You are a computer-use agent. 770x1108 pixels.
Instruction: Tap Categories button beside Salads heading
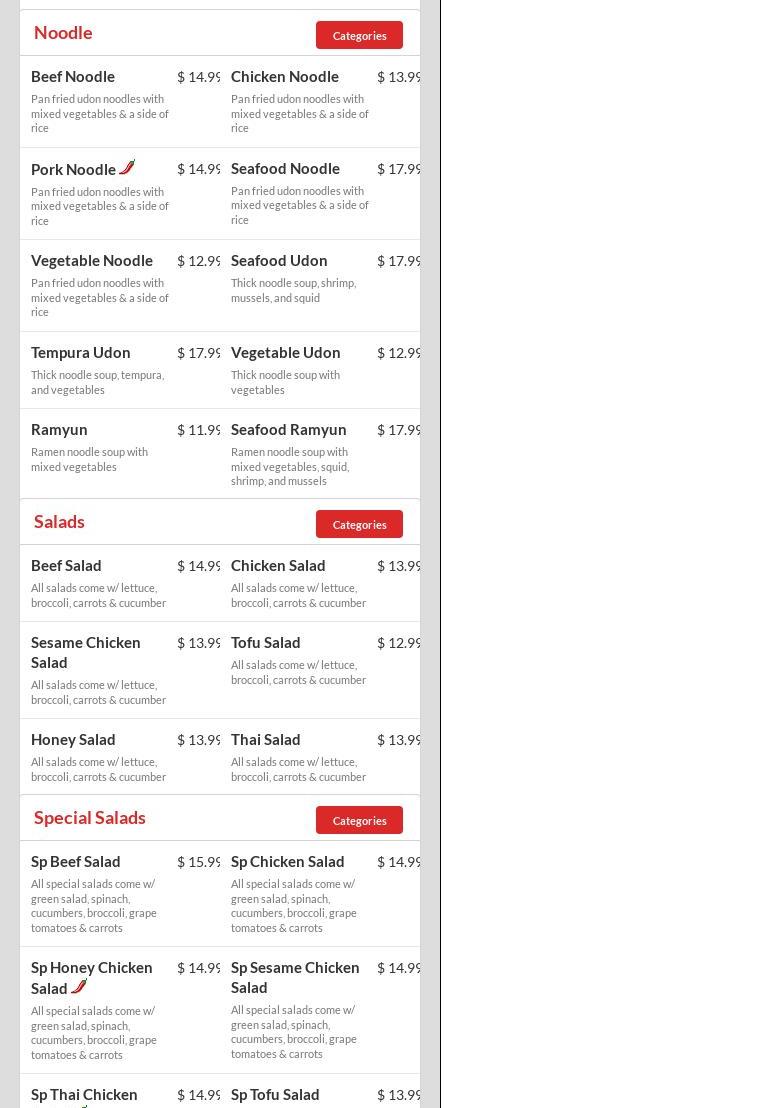(x=359, y=524)
